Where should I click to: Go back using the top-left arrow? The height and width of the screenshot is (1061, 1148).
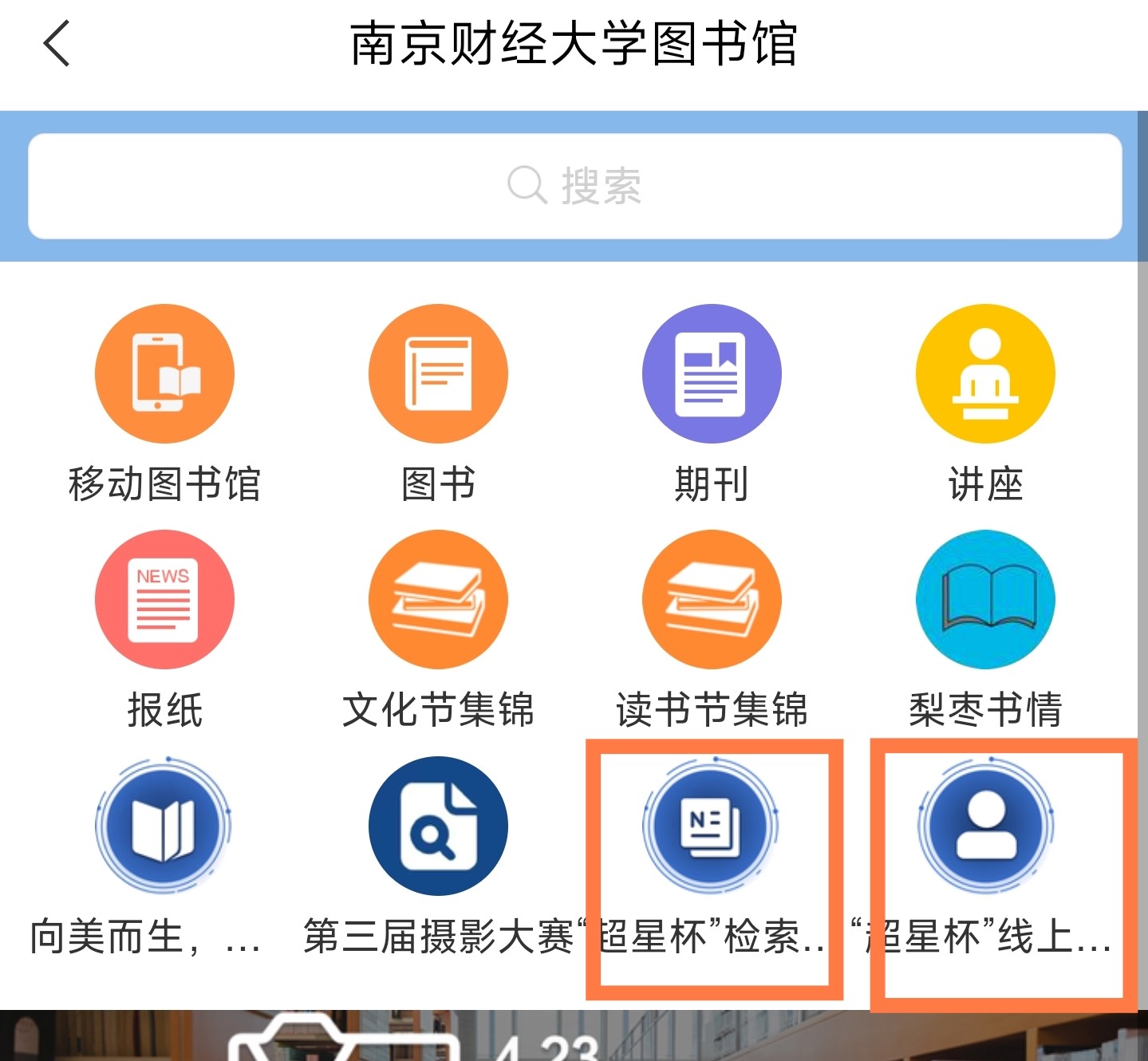57,43
